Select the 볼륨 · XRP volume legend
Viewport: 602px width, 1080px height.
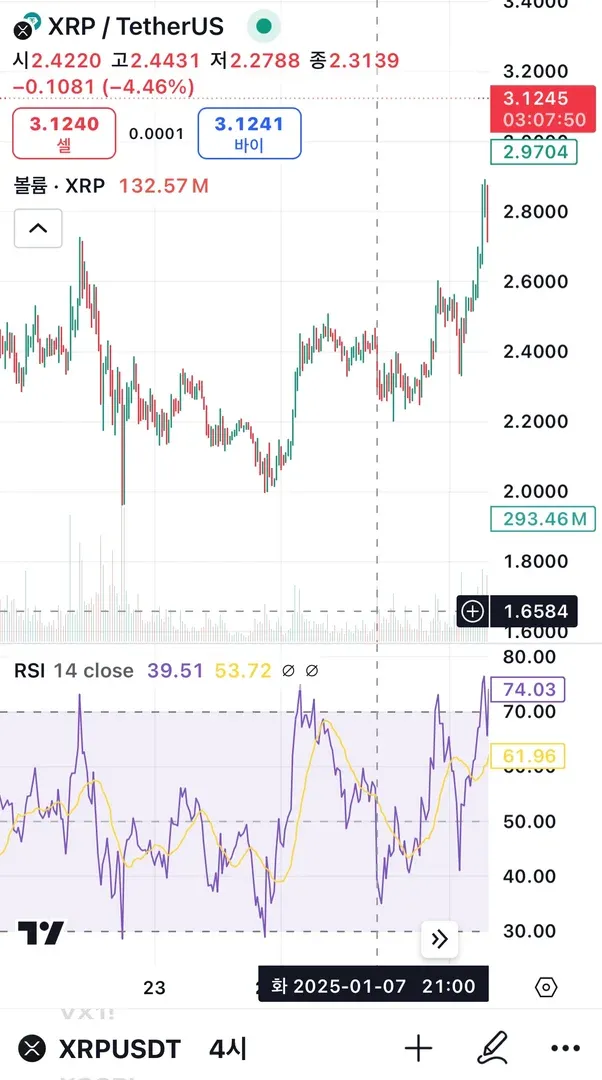pos(60,185)
